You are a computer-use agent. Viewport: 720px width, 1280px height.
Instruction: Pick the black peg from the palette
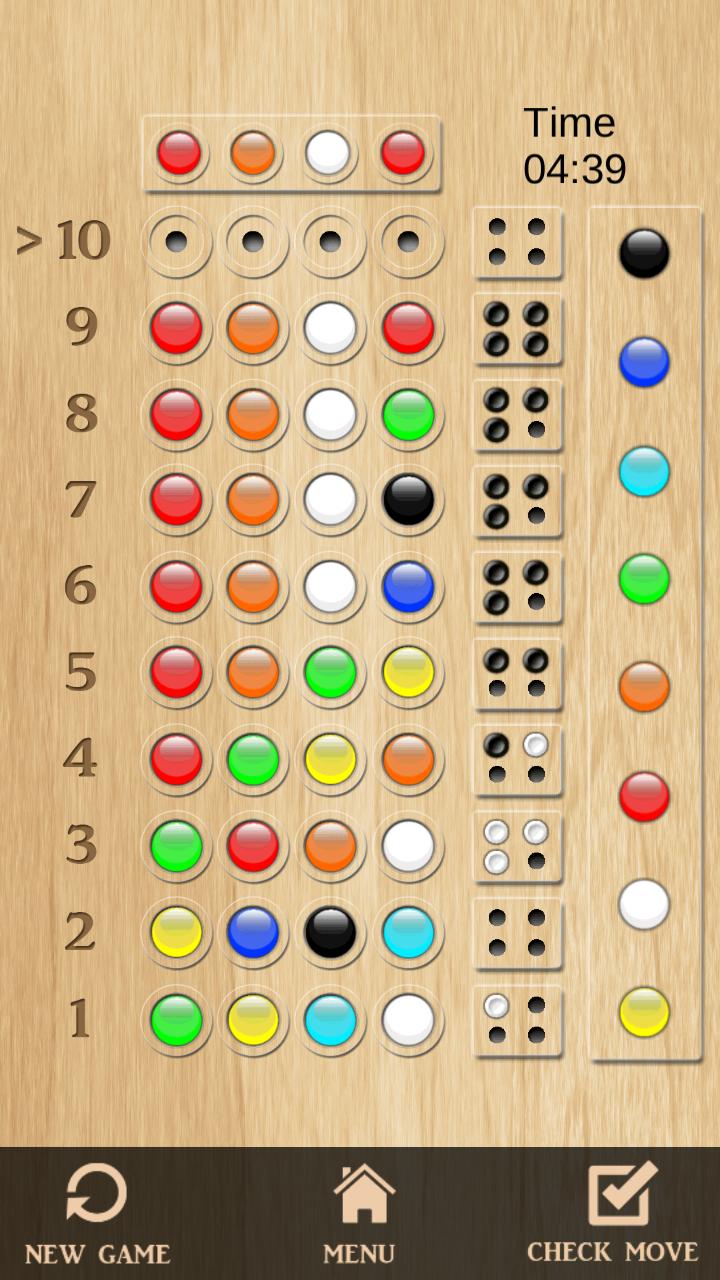click(x=644, y=253)
